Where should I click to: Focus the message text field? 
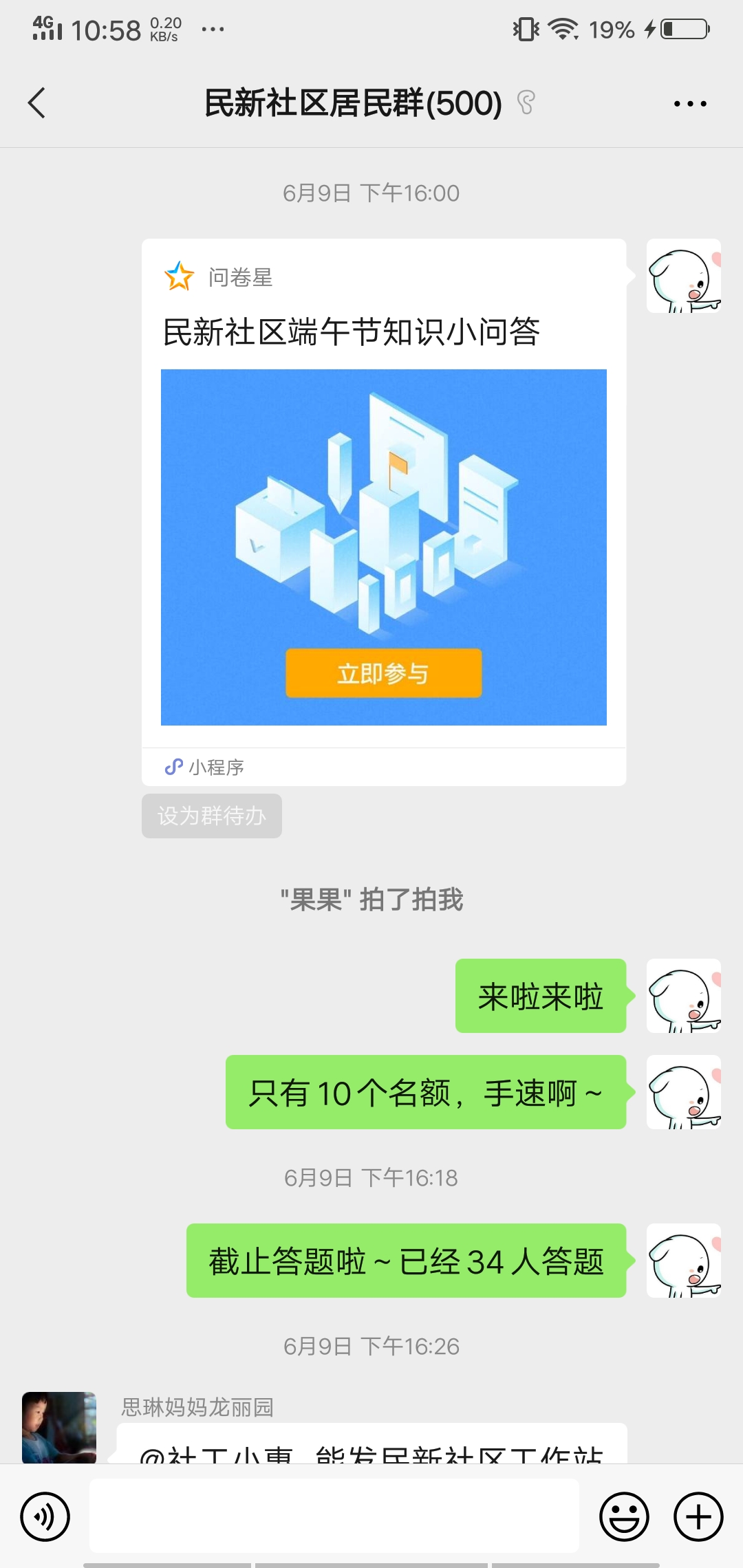click(334, 1515)
